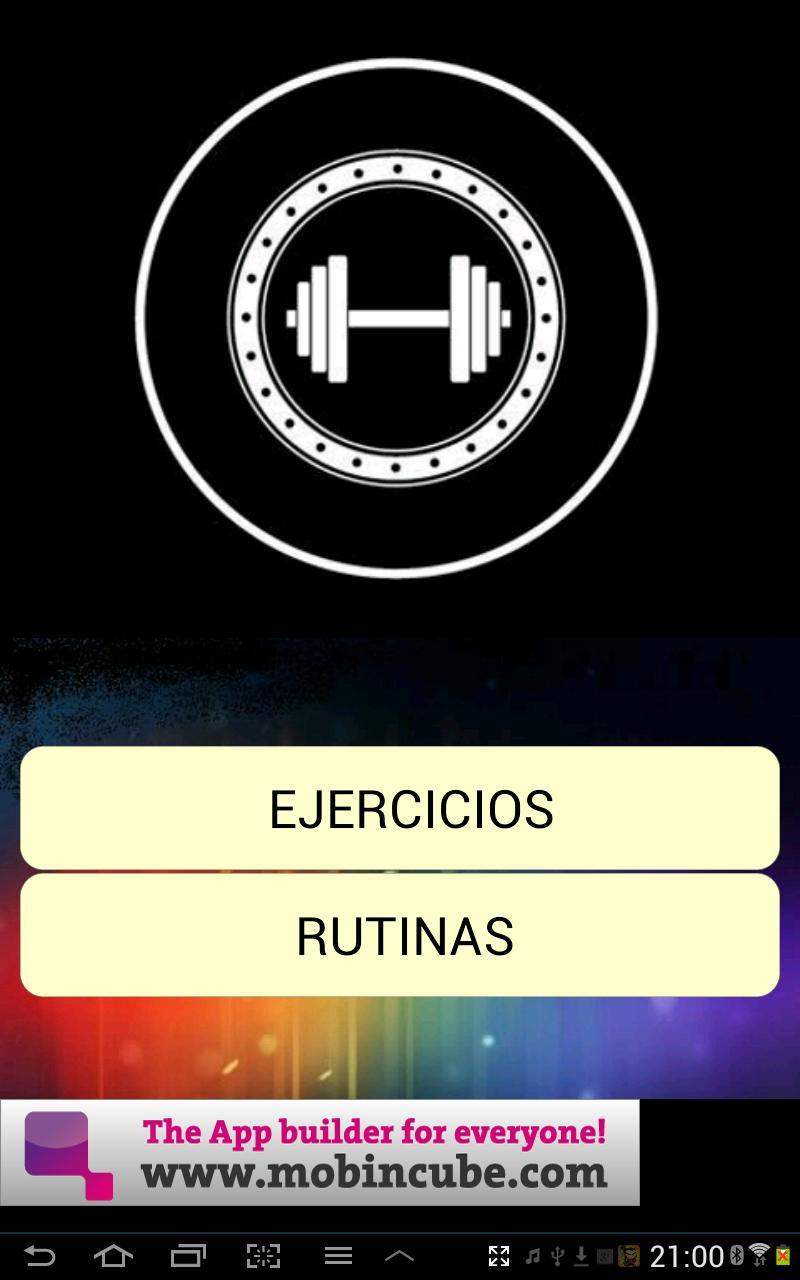The image size is (800, 1280).
Task: Open the EJERCICIOS section
Action: coord(400,808)
